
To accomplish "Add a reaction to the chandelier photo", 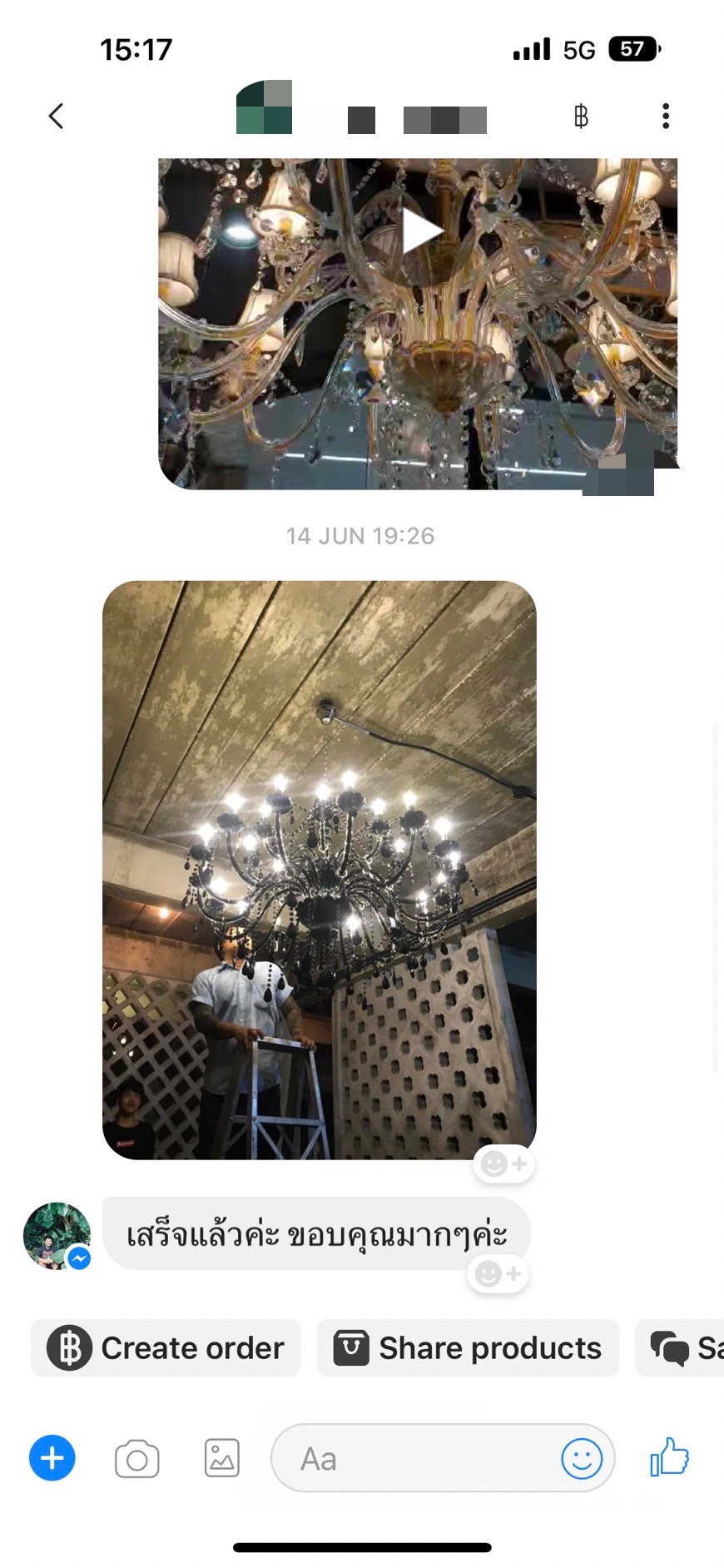I will click(504, 1164).
